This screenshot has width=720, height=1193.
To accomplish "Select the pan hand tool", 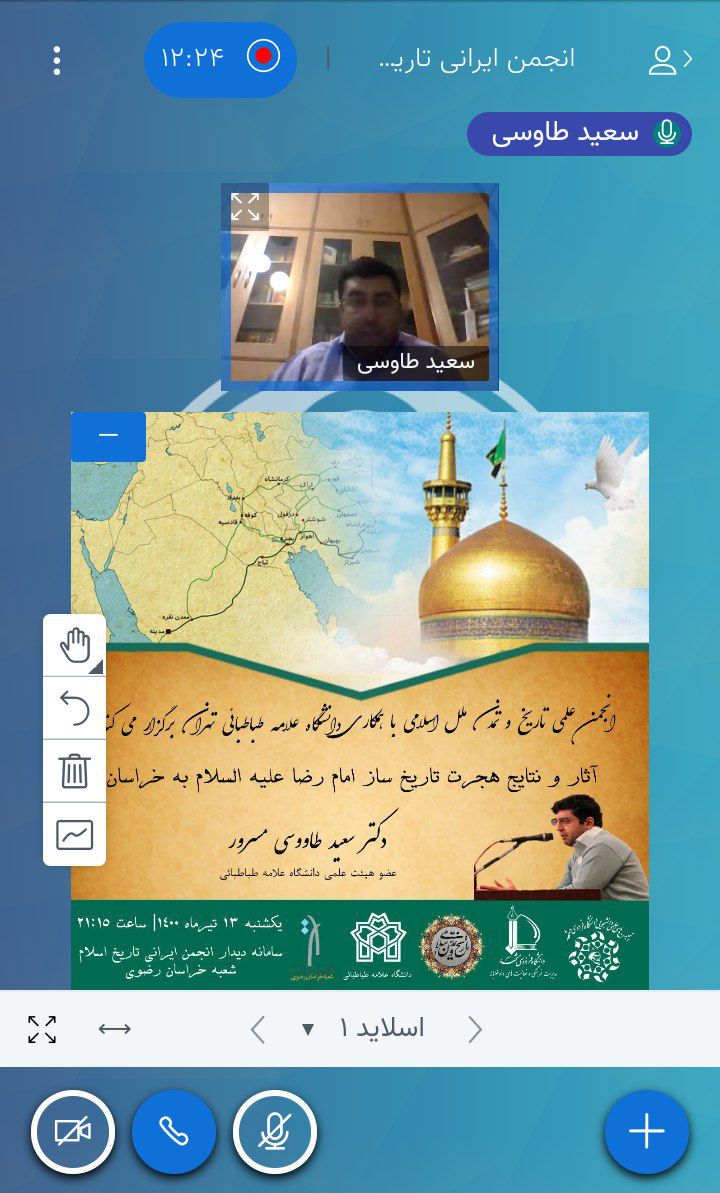I will (75, 646).
